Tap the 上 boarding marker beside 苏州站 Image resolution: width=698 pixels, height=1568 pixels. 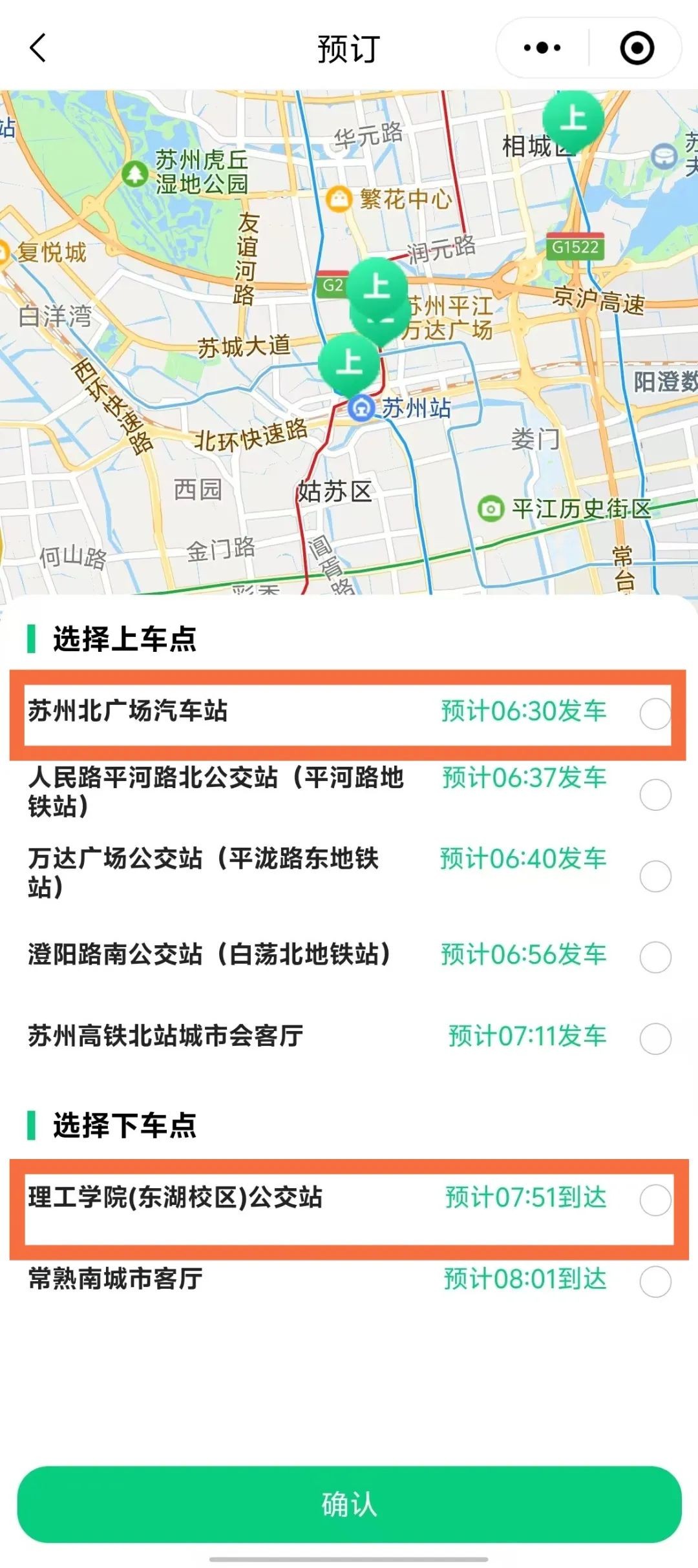pos(350,363)
